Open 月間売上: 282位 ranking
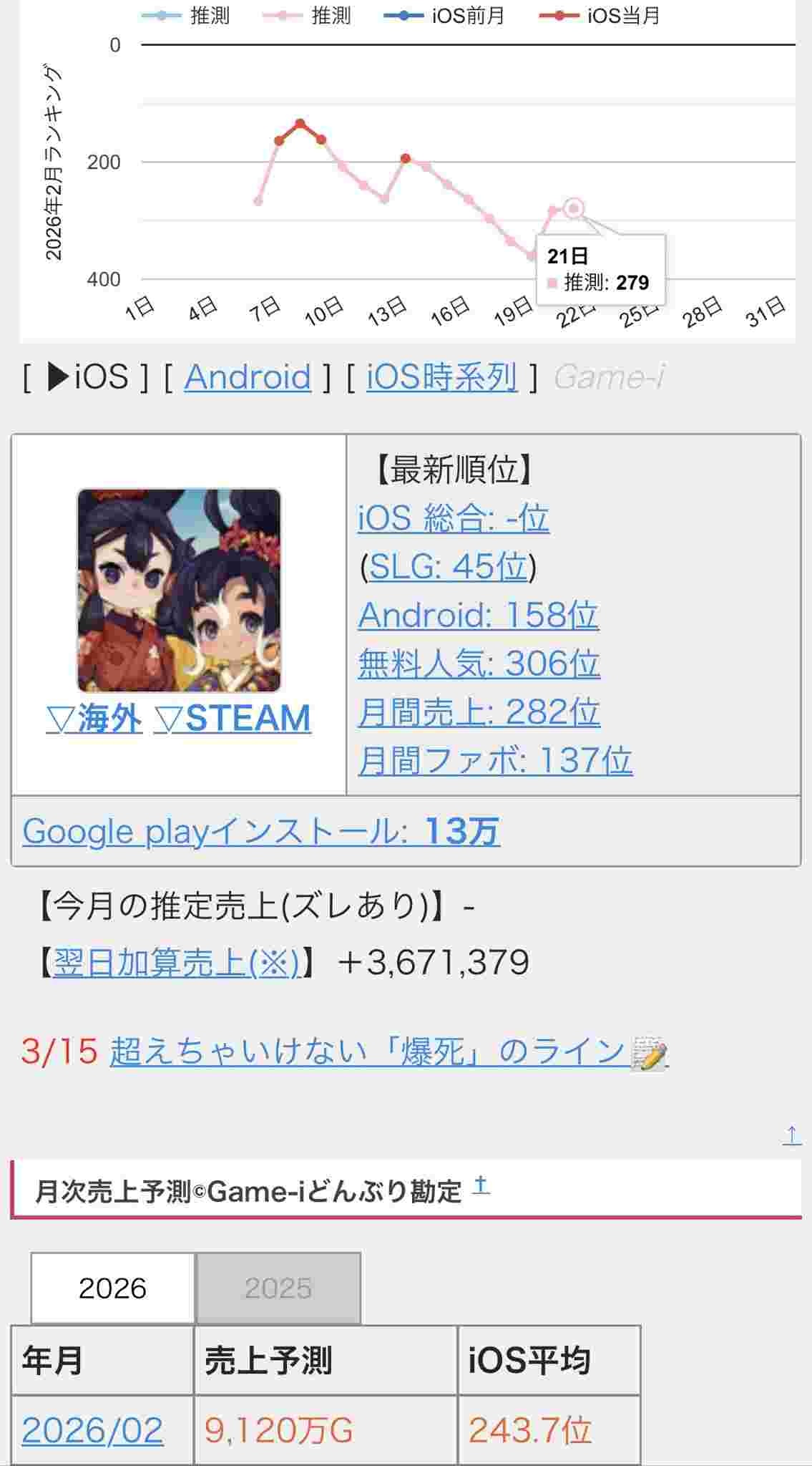 pyautogui.click(x=479, y=712)
